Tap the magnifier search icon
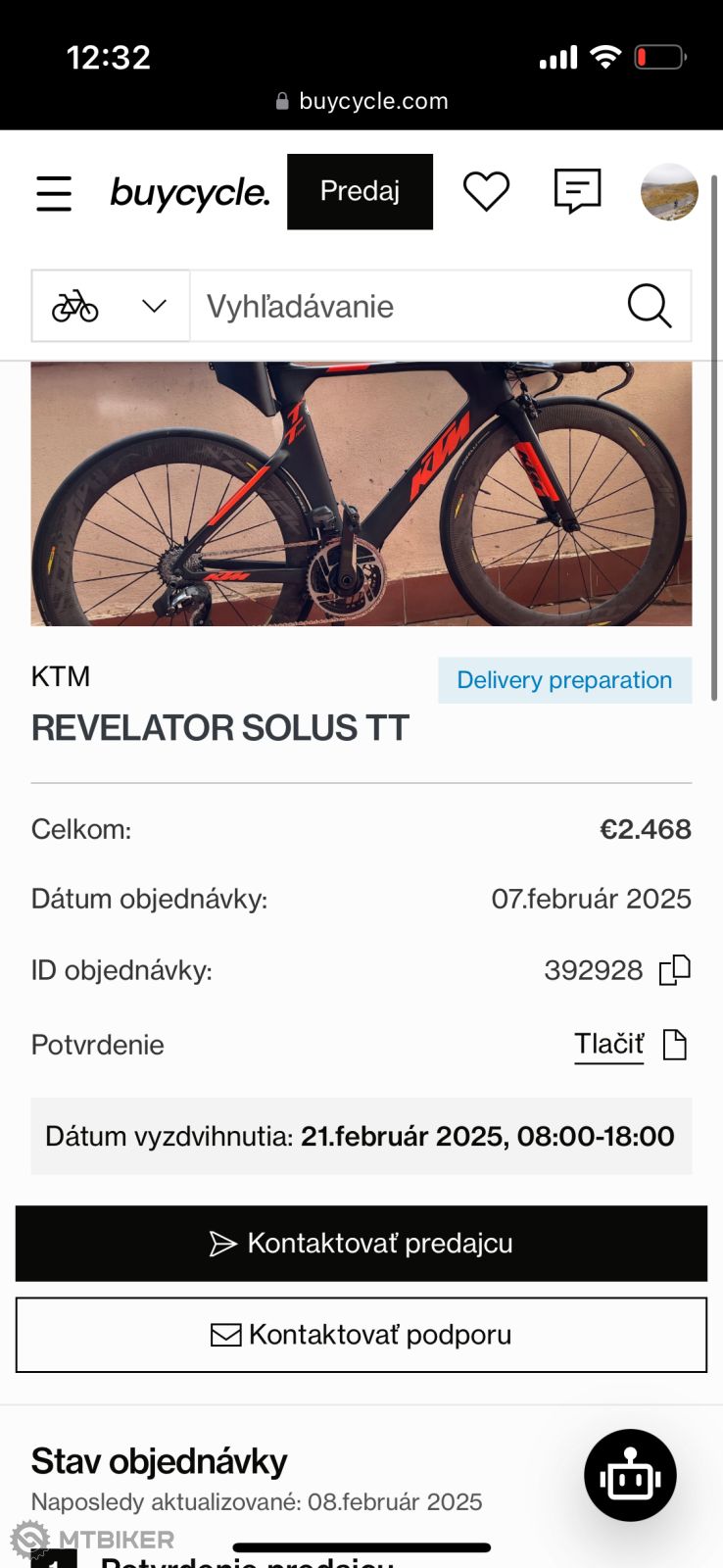 (x=649, y=306)
